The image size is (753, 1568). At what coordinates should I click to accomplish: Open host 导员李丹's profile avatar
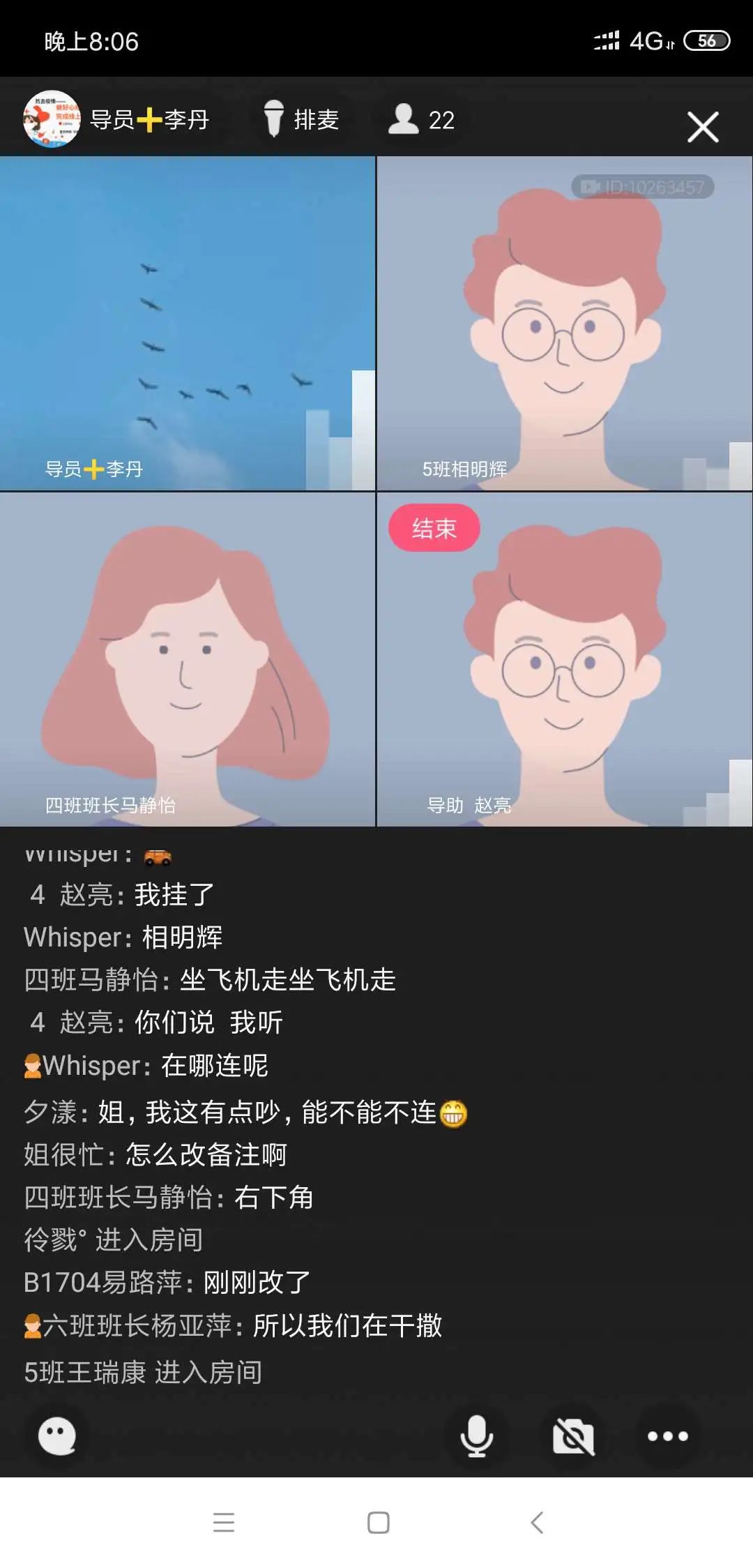[52, 119]
